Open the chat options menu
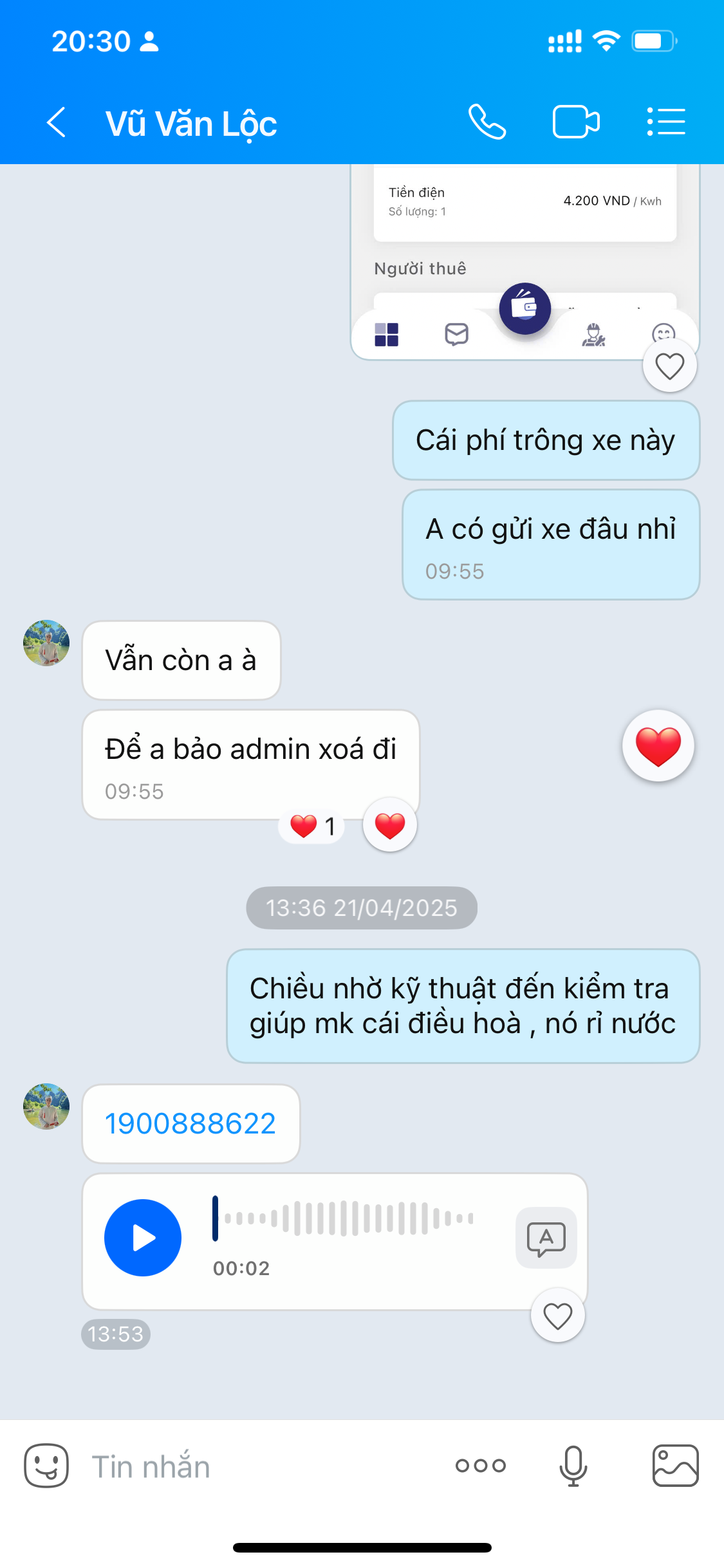 (x=666, y=122)
